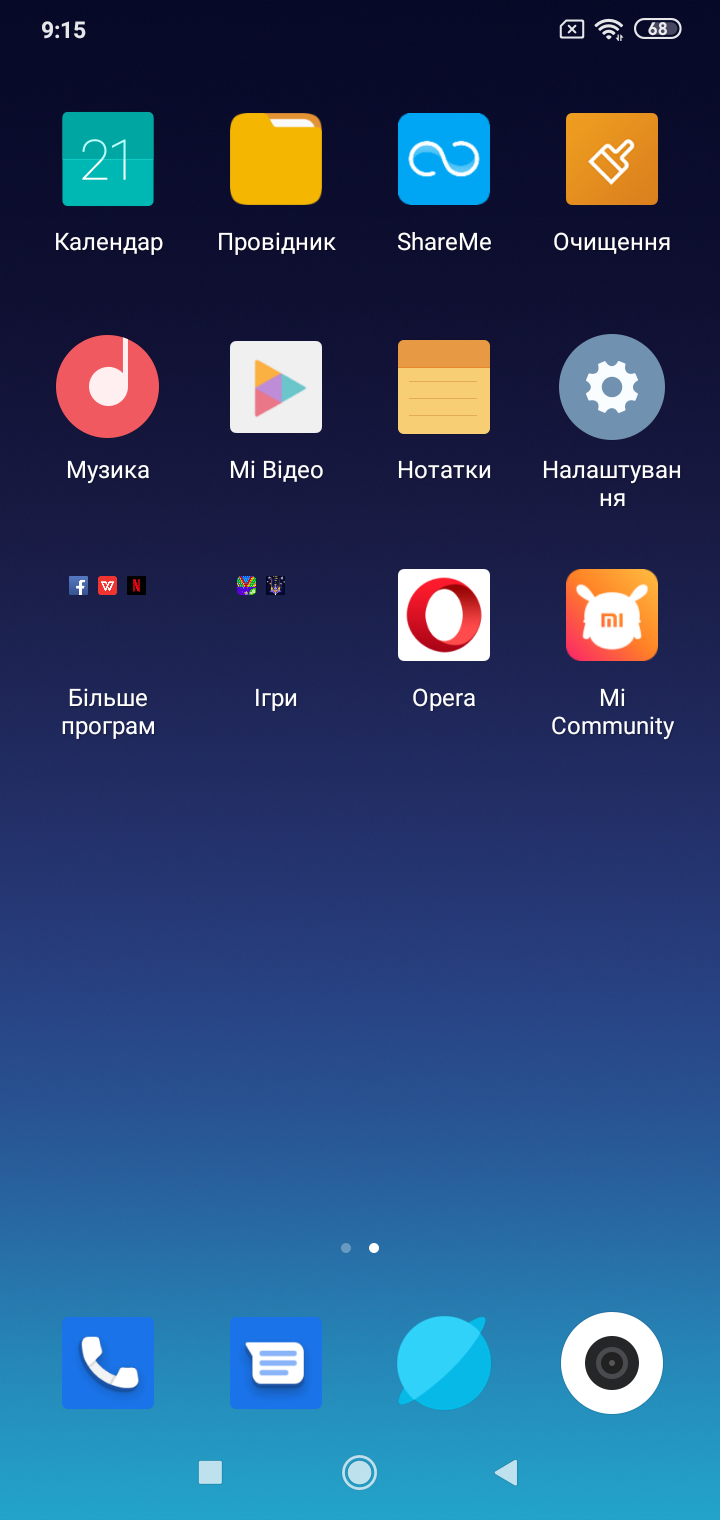The image size is (720, 1520).
Task: Open Налаштування settings
Action: (x=611, y=387)
